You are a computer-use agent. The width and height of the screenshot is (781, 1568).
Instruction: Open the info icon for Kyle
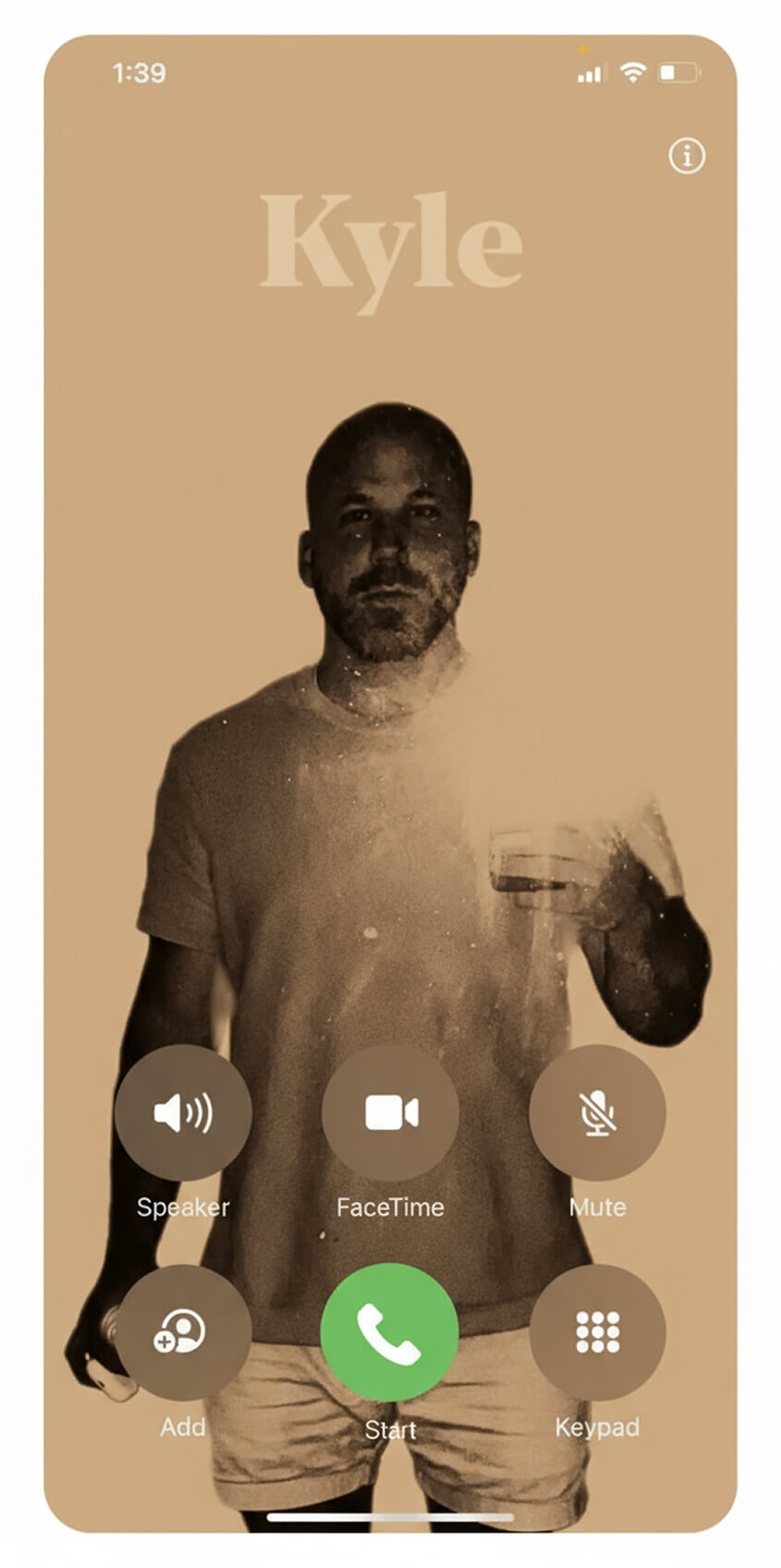click(x=686, y=156)
